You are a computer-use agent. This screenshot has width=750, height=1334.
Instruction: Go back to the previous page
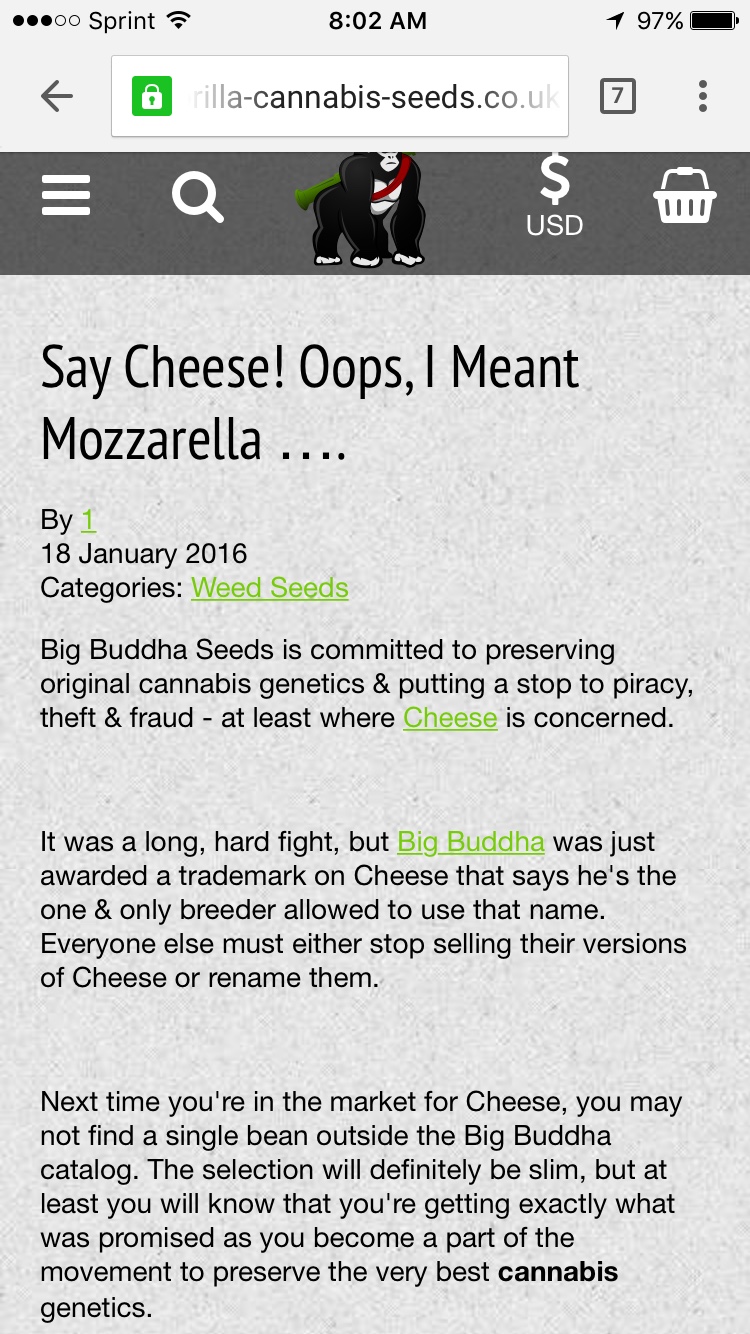57,96
